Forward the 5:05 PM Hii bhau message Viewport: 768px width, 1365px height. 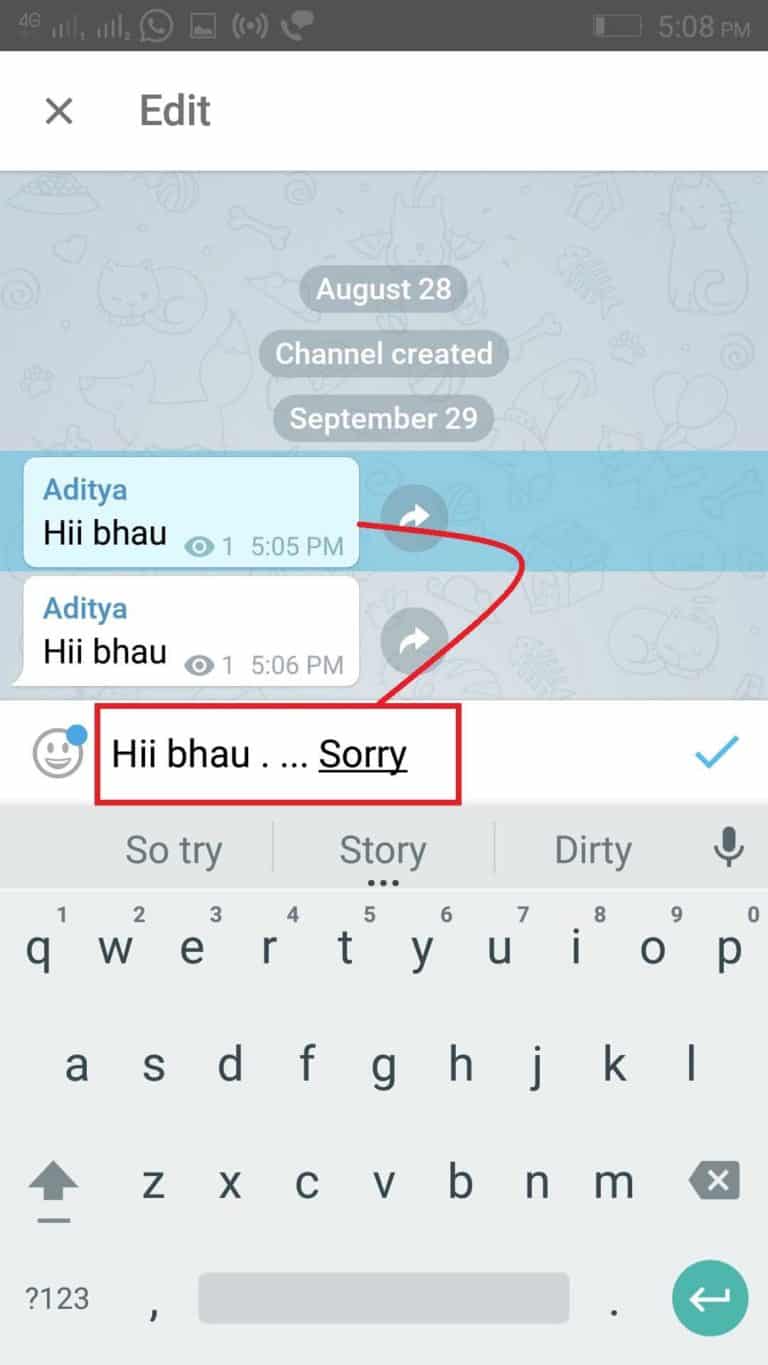tap(414, 517)
